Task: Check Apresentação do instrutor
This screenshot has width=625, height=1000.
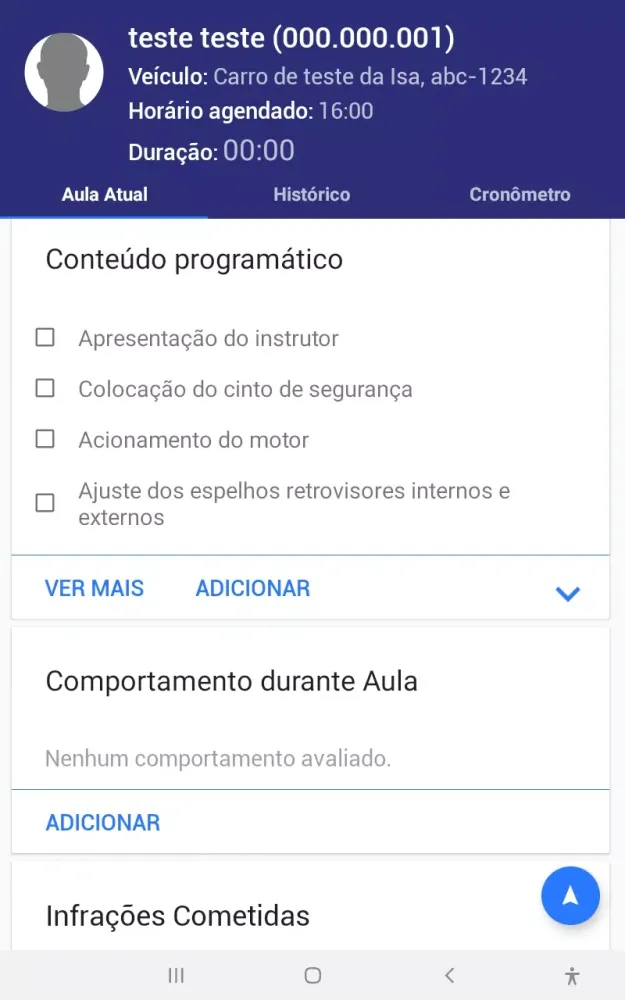Action: 45,338
